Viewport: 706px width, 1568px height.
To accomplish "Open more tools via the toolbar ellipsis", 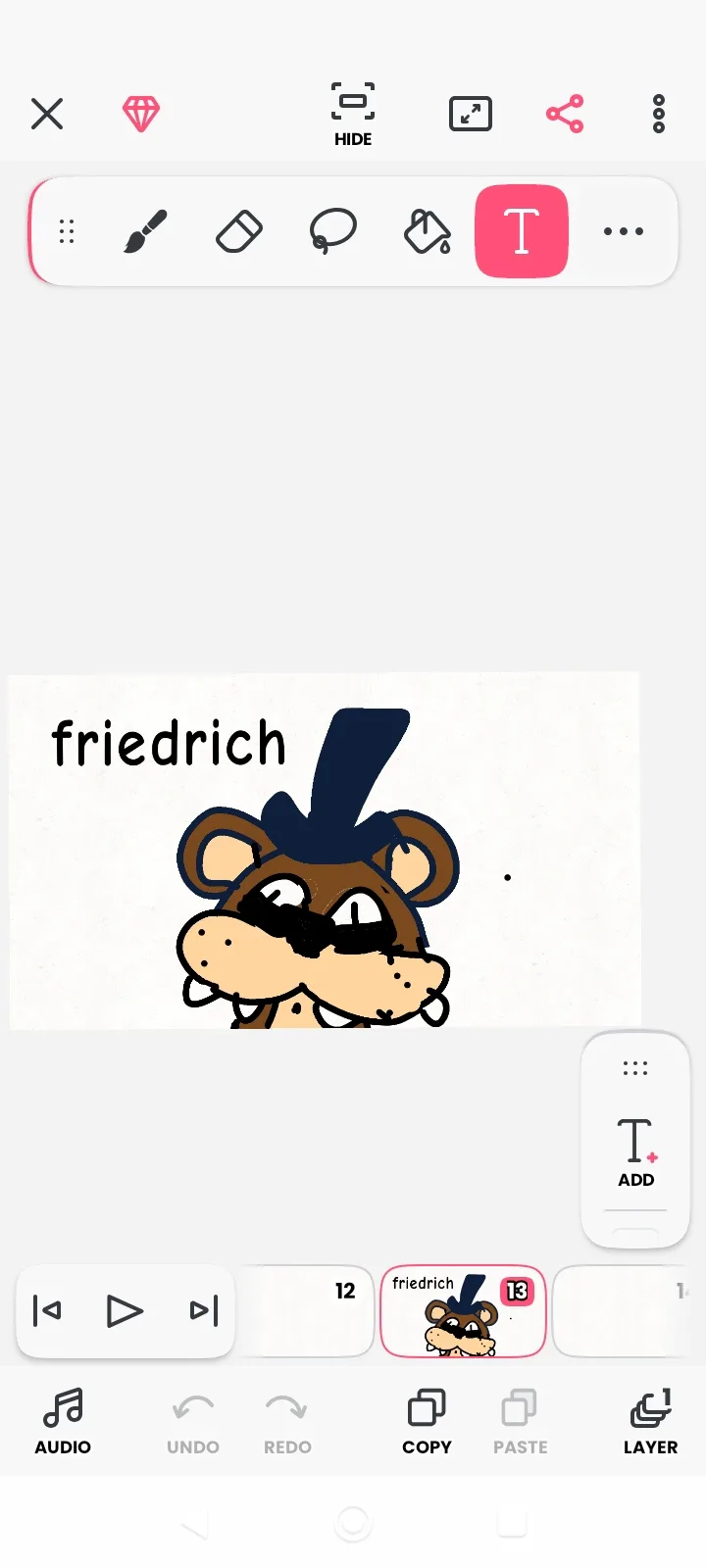I will point(624,231).
